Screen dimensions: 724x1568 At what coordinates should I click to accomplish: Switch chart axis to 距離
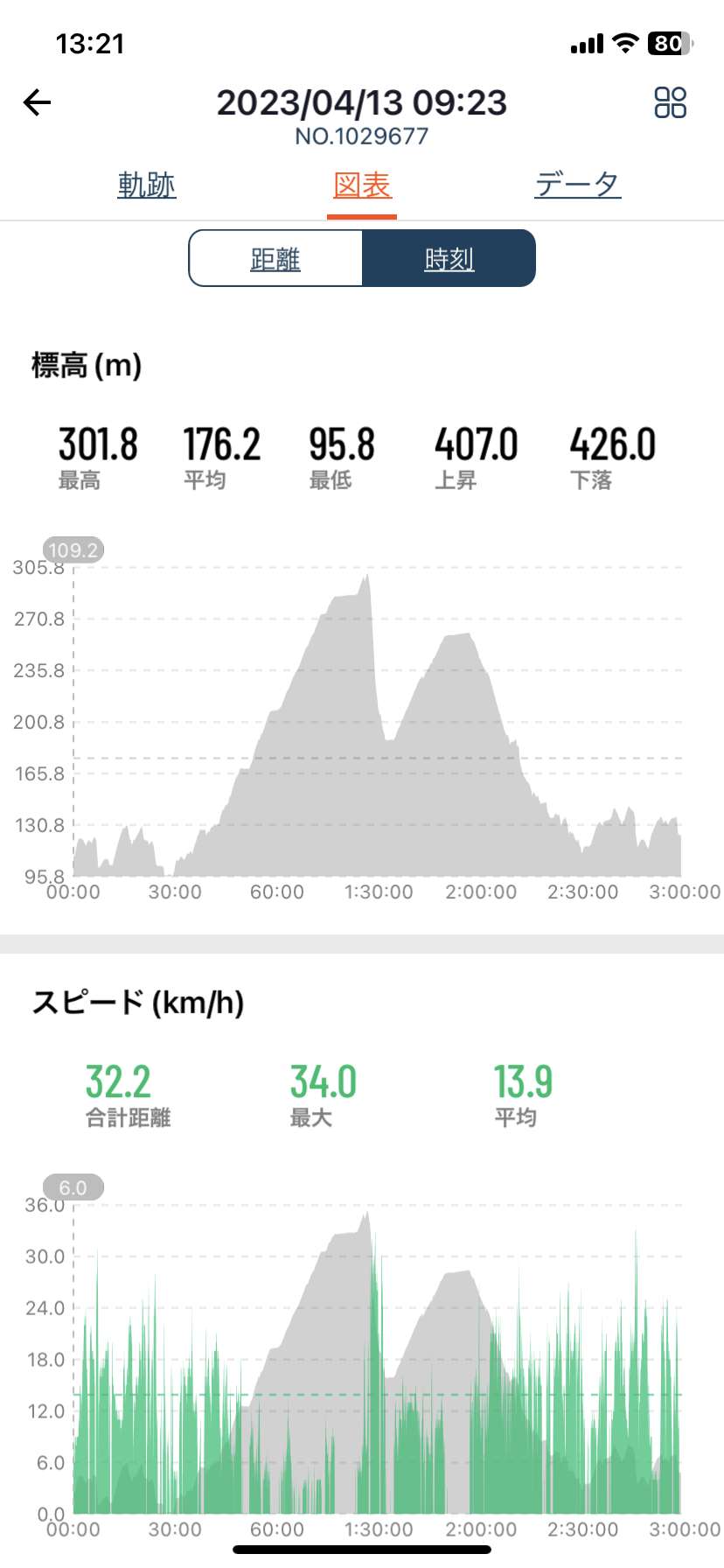point(275,259)
